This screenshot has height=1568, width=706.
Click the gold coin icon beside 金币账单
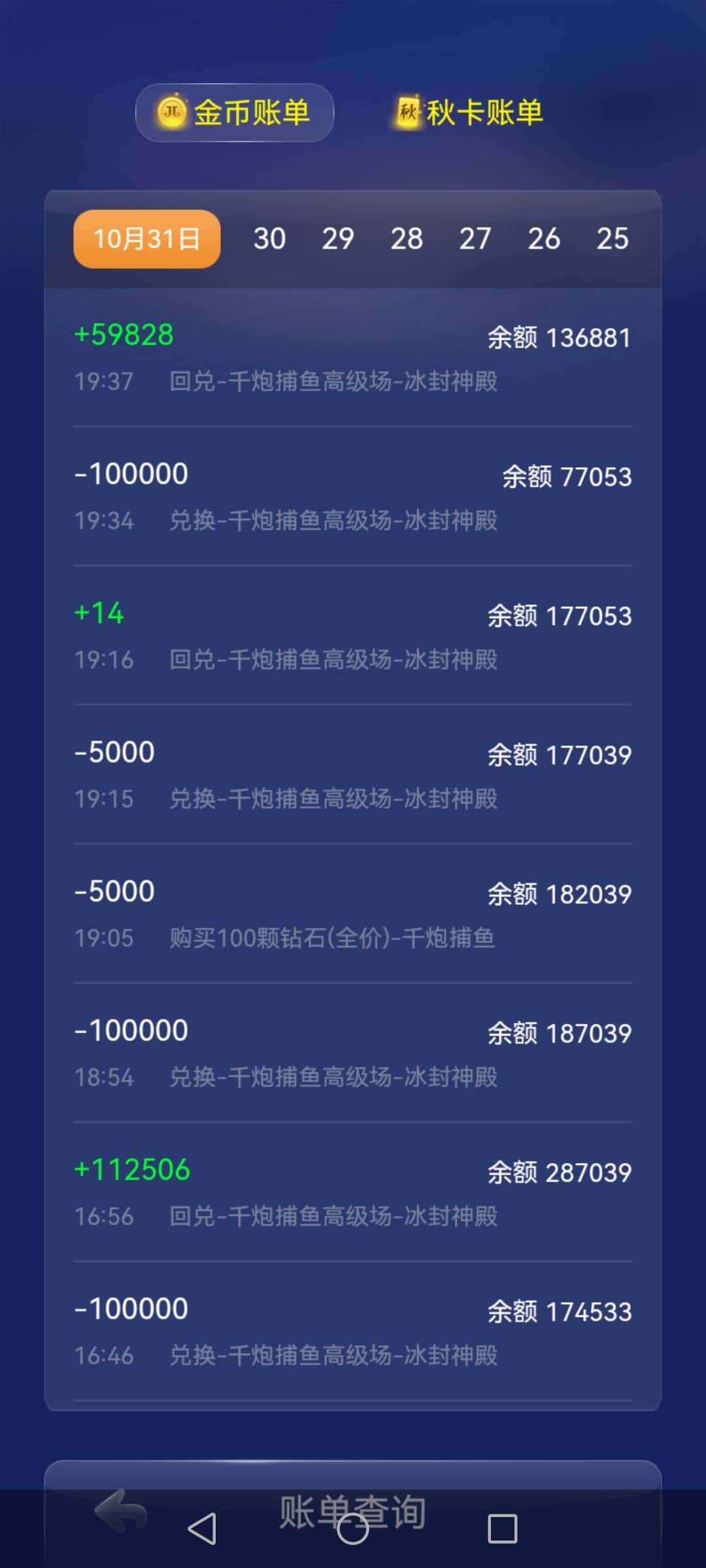[x=172, y=112]
